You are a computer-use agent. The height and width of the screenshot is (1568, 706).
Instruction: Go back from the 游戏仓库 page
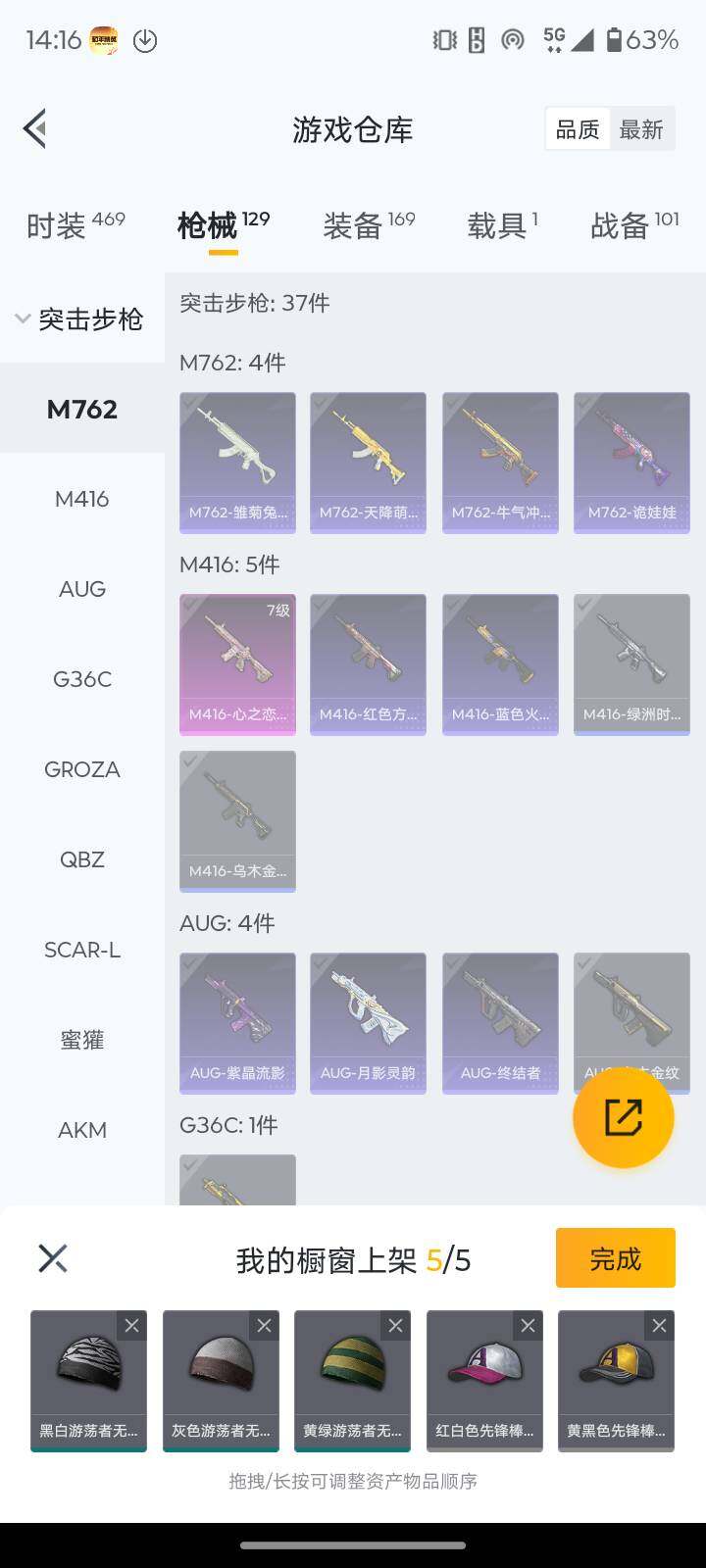(x=35, y=128)
